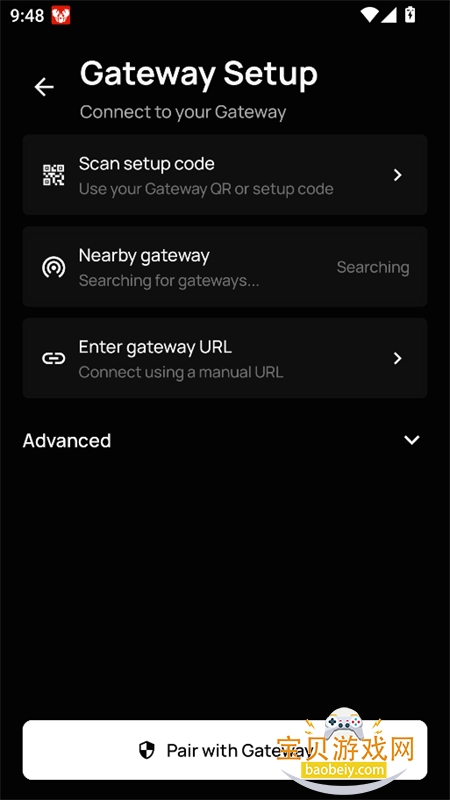
Task: Open Enter gateway URL
Action: (225, 358)
